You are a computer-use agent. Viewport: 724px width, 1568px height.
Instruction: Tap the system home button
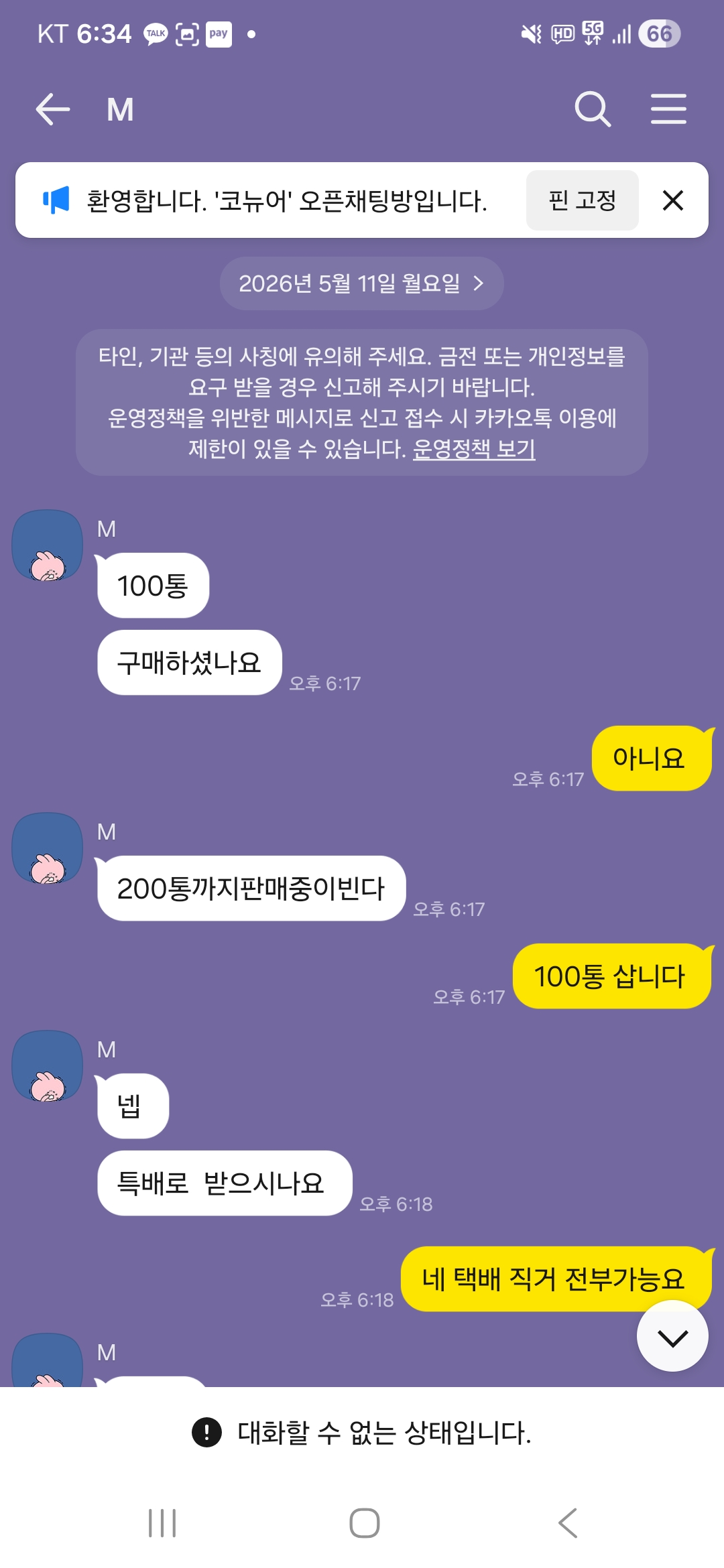coord(364,1523)
